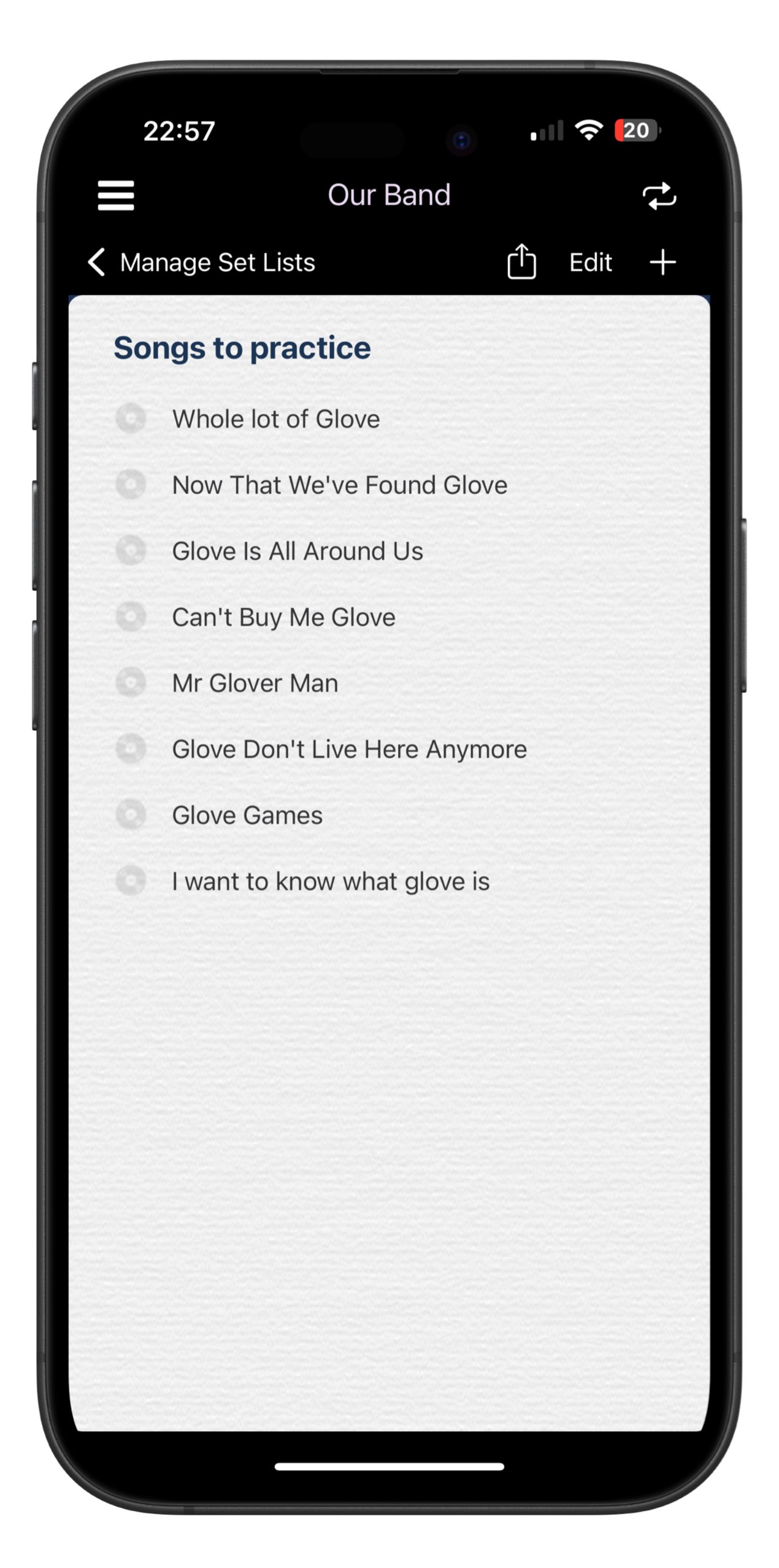
Task: Select Glove Don't Live Here Anymore
Action: click(389, 750)
